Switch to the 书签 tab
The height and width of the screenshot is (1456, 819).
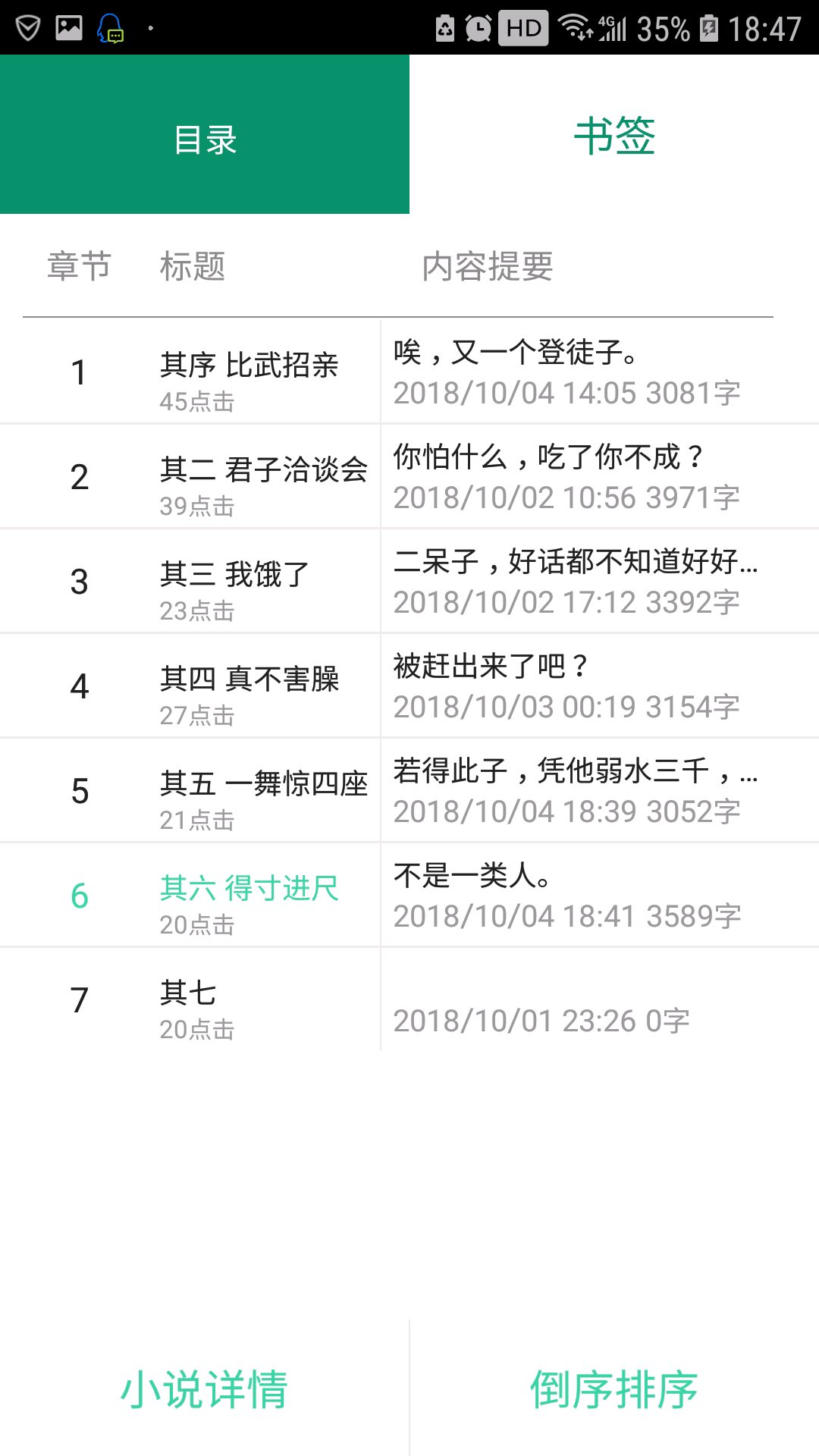[x=614, y=136]
